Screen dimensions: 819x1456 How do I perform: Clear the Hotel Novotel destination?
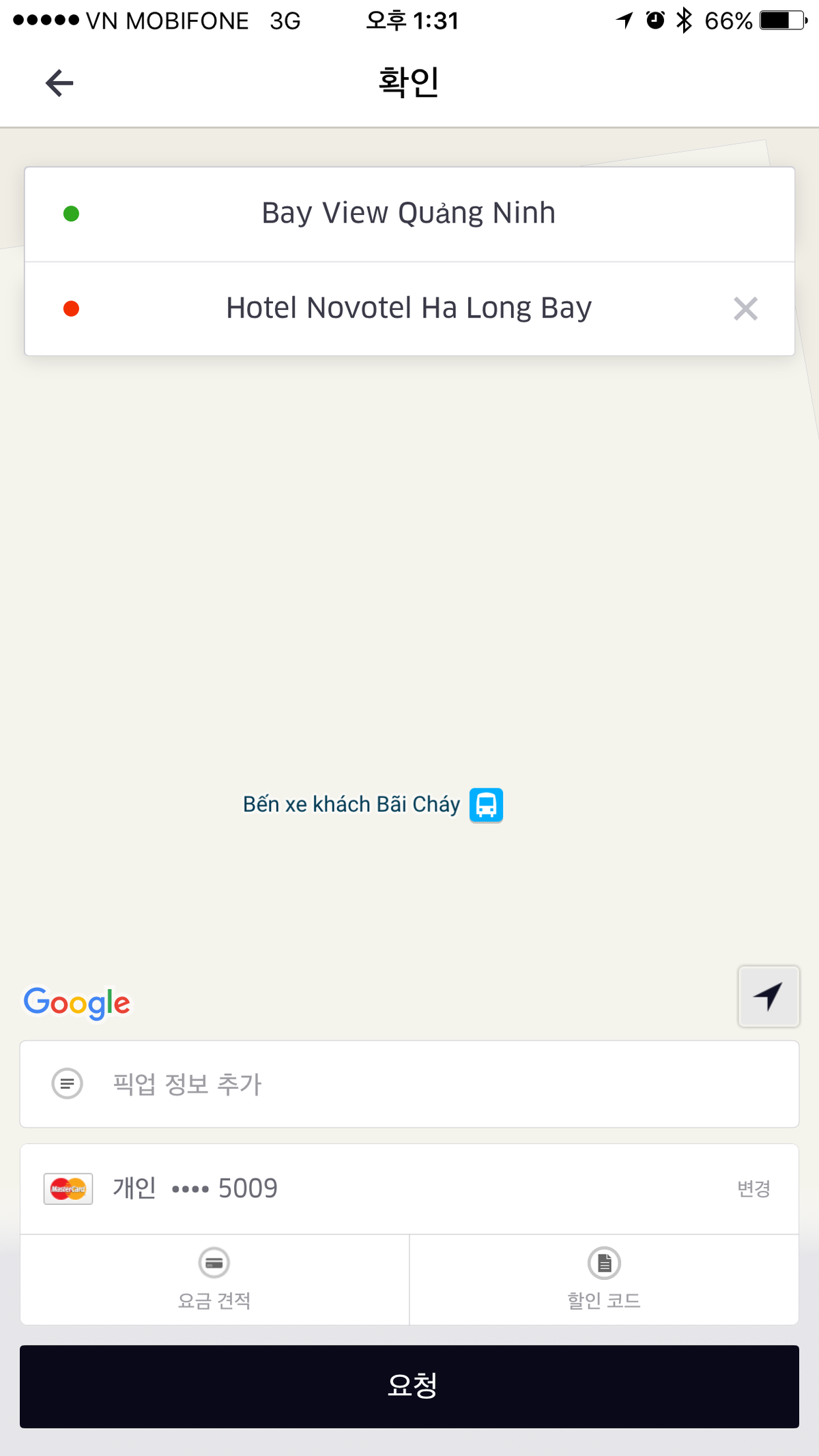pyautogui.click(x=745, y=309)
